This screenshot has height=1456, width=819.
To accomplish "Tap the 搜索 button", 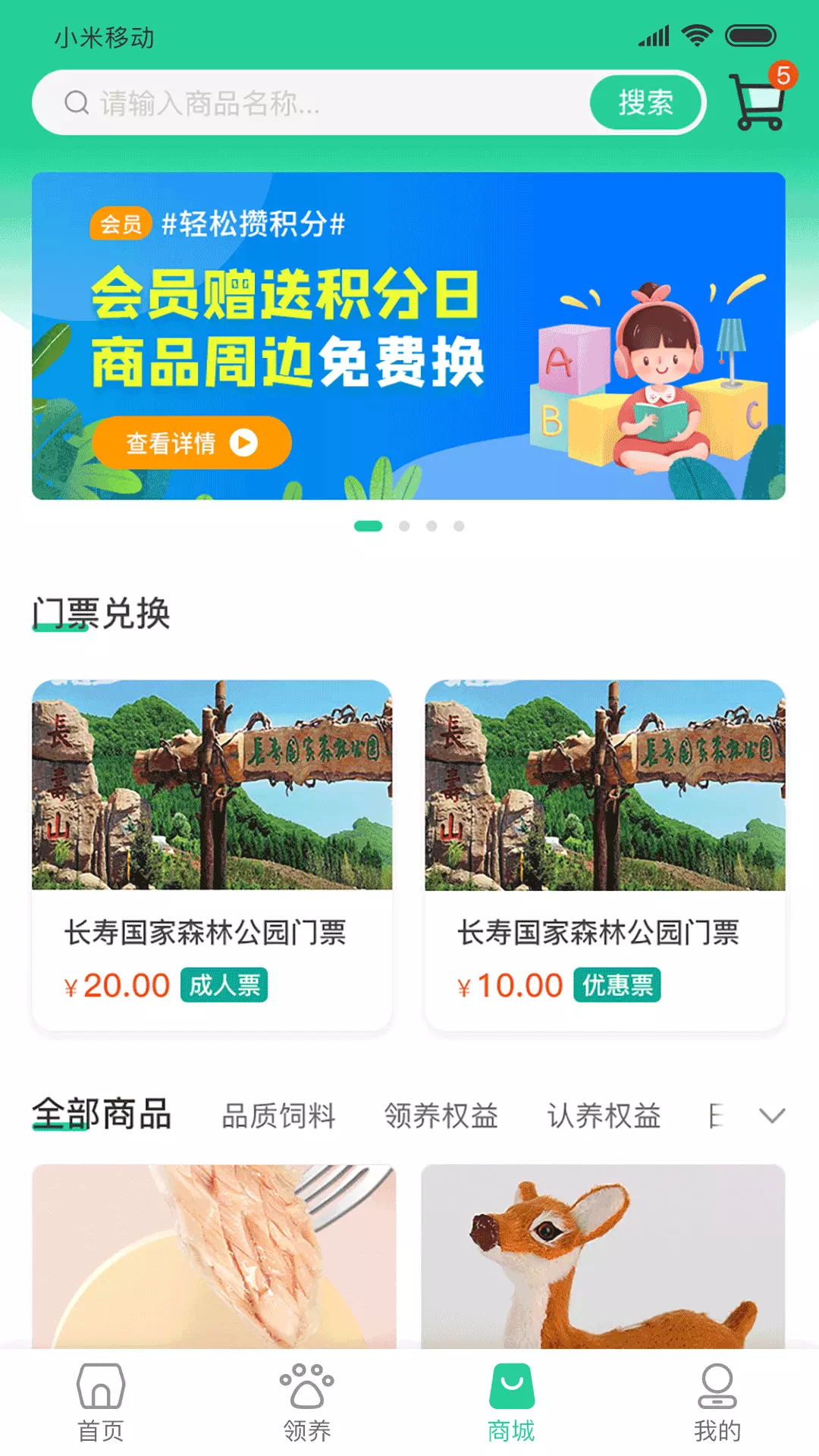I will click(x=645, y=102).
